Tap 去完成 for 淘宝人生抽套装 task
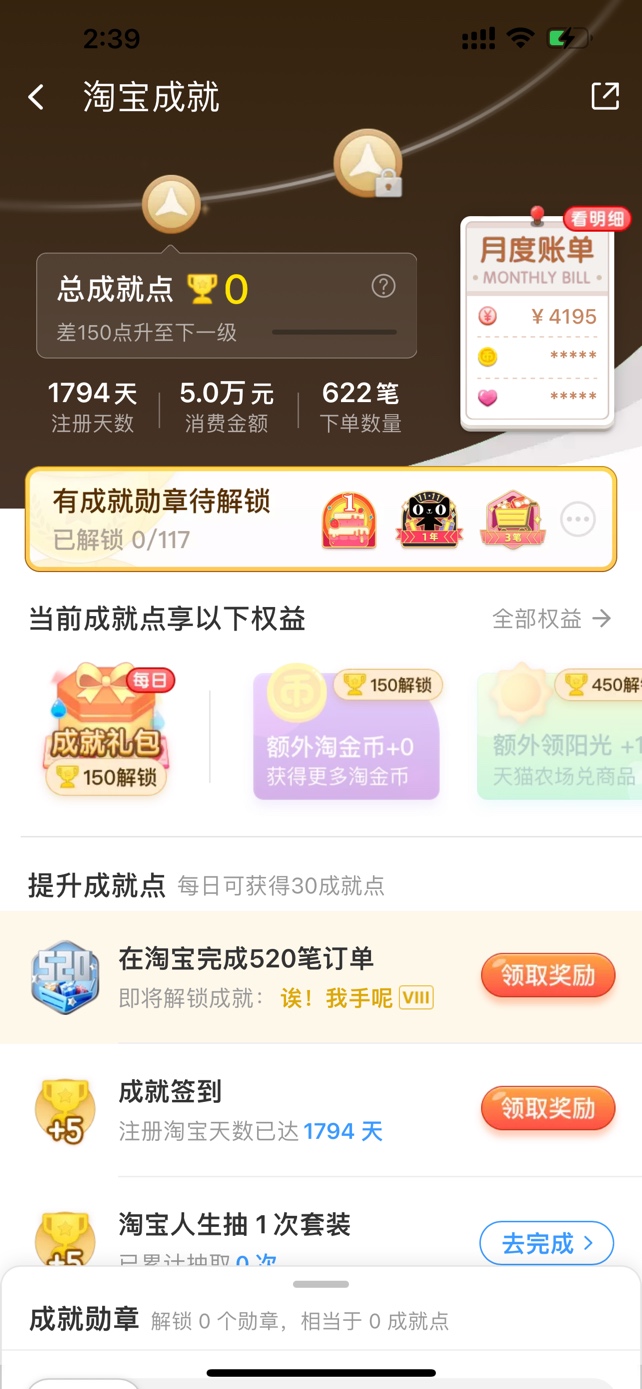 click(x=547, y=1243)
